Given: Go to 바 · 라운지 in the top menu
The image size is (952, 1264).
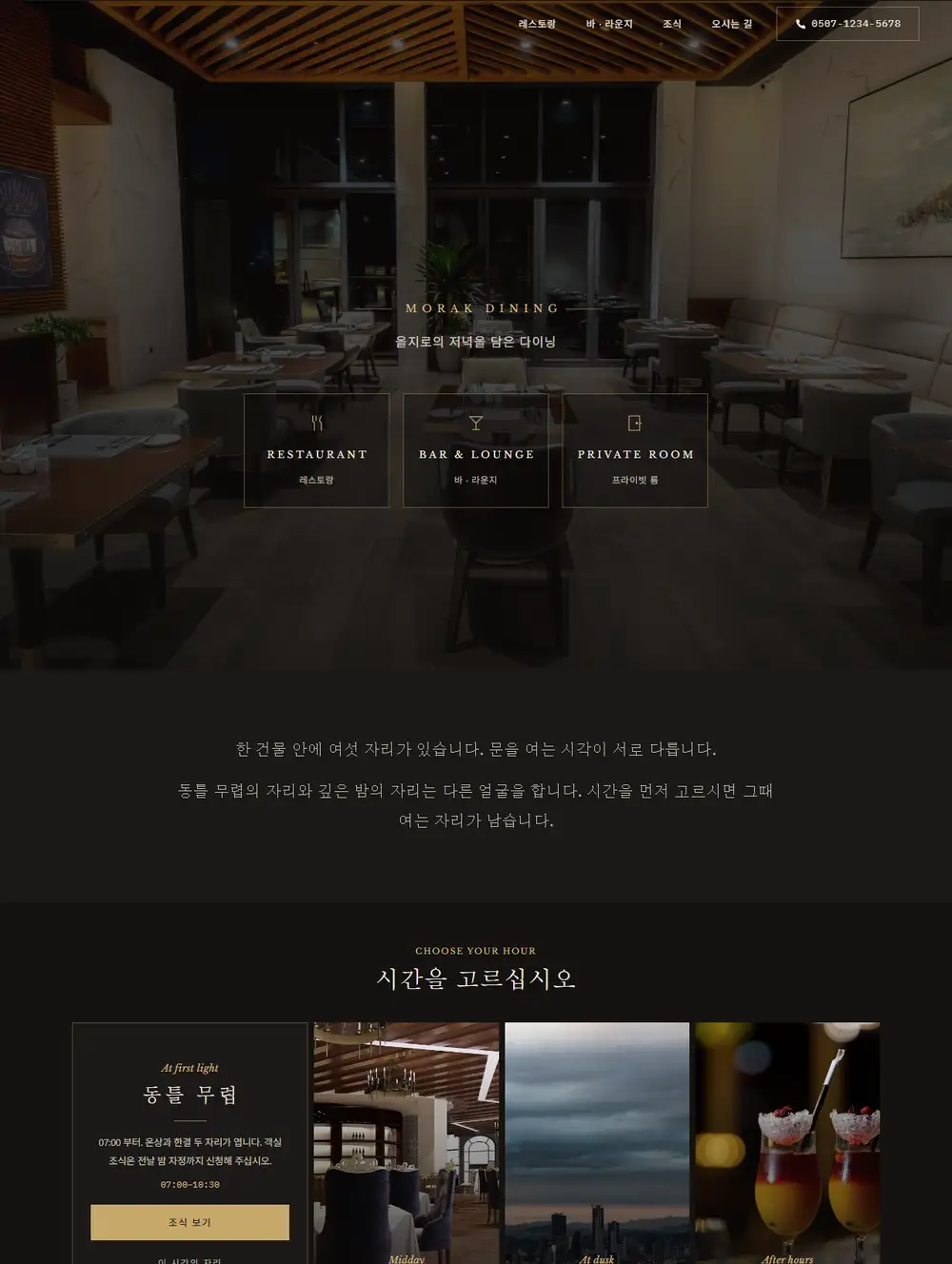Looking at the screenshot, I should tap(609, 24).
